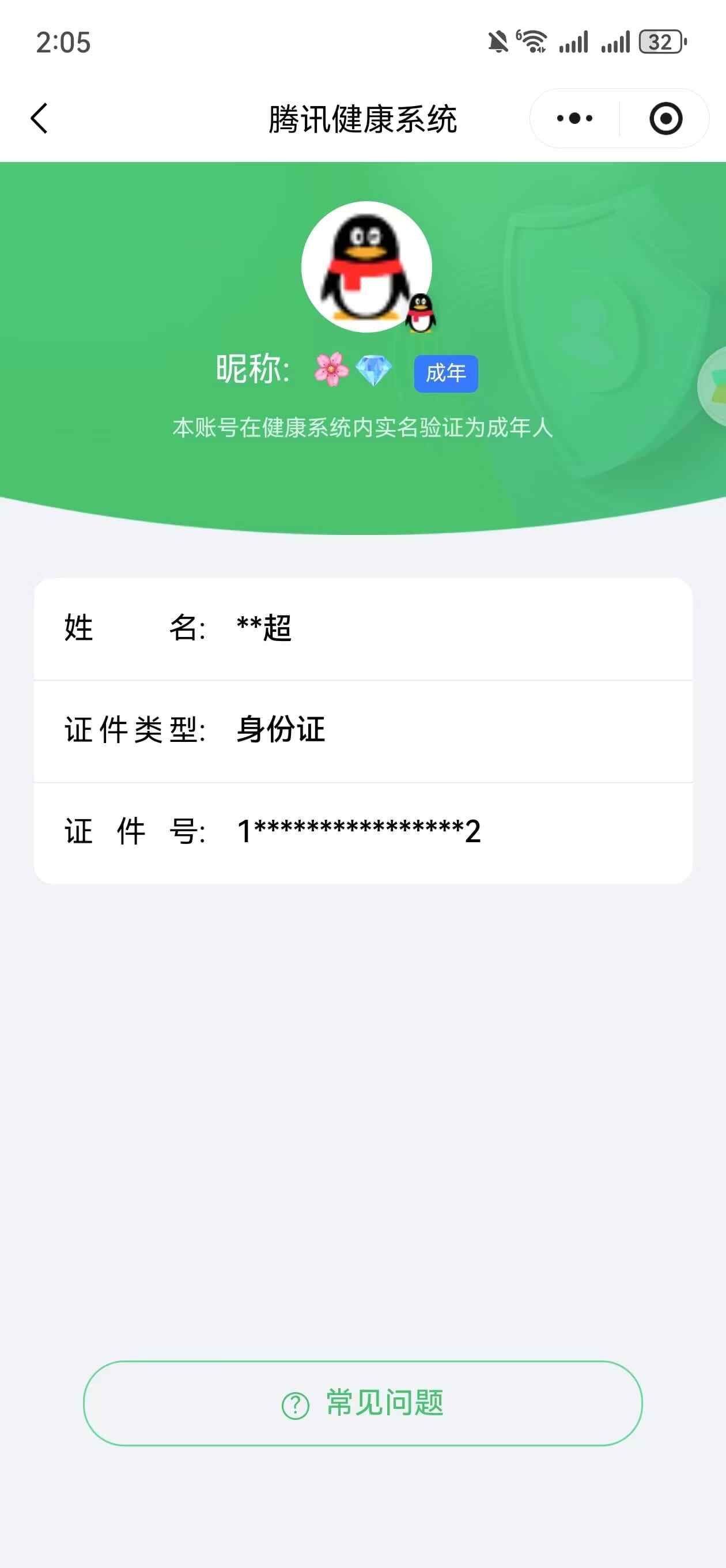This screenshot has width=726, height=1568.
Task: Tap the battery indicator showing 32
Action: [x=661, y=42]
